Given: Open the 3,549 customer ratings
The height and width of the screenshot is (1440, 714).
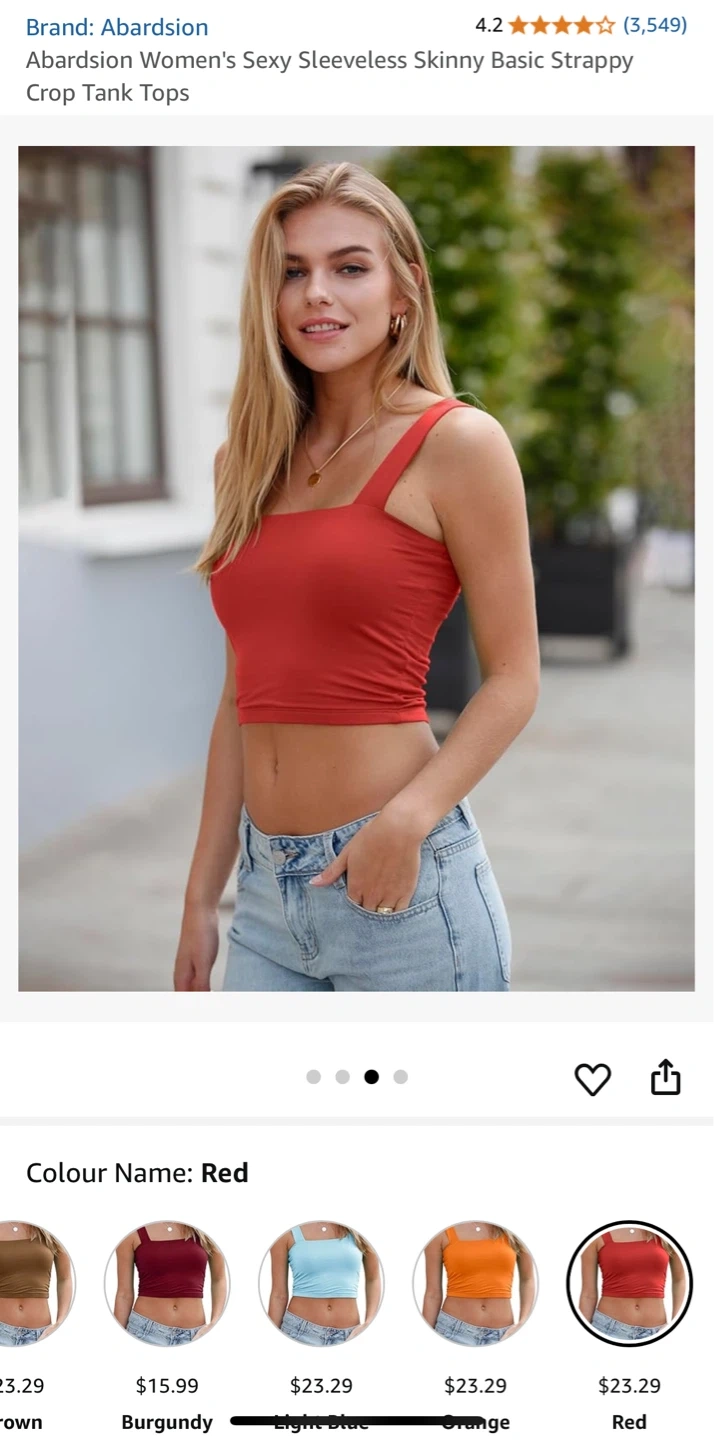Looking at the screenshot, I should click(655, 25).
